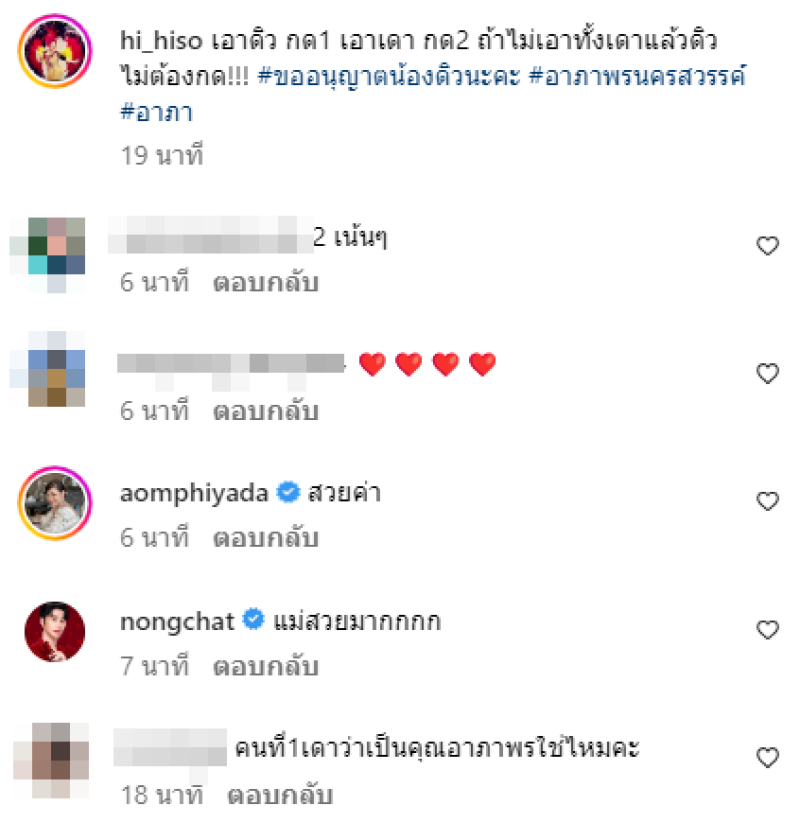Open nongchat's profile
The width and height of the screenshot is (800, 823).
coord(177,621)
